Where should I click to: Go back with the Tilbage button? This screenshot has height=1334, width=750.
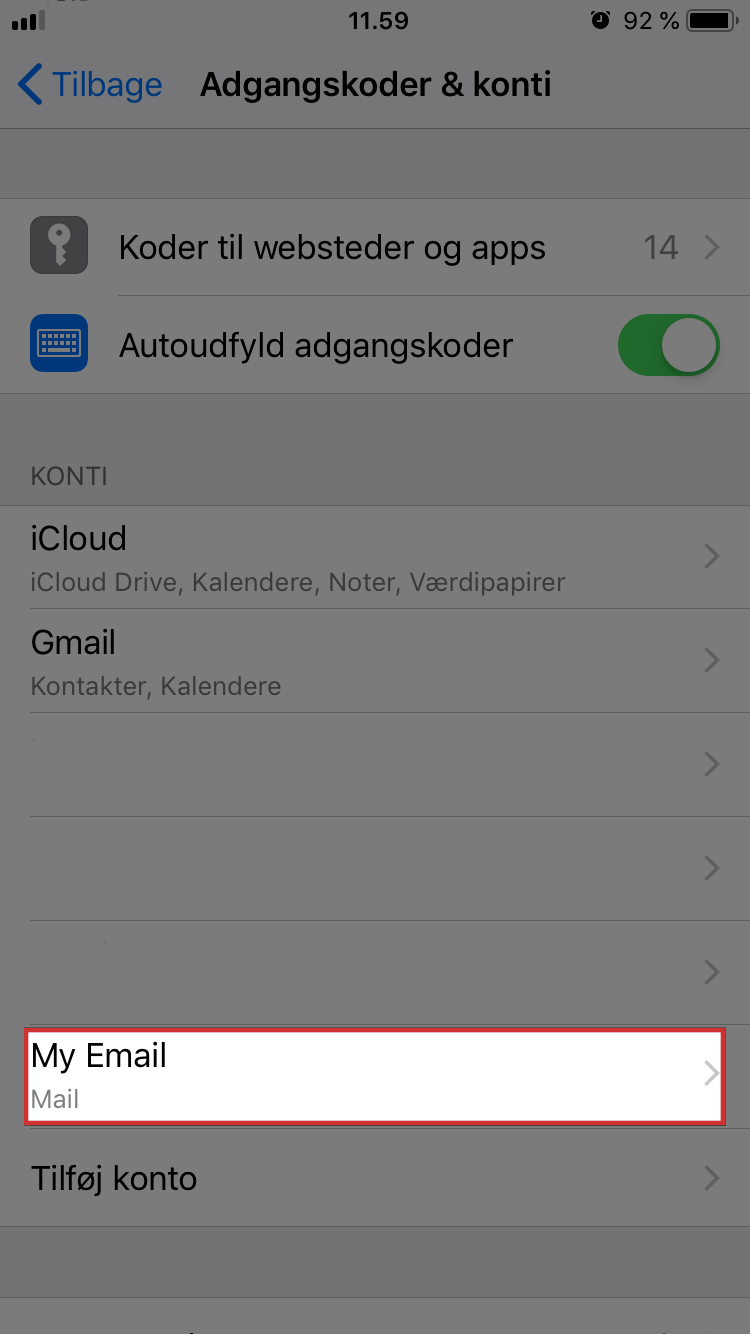tap(90, 85)
